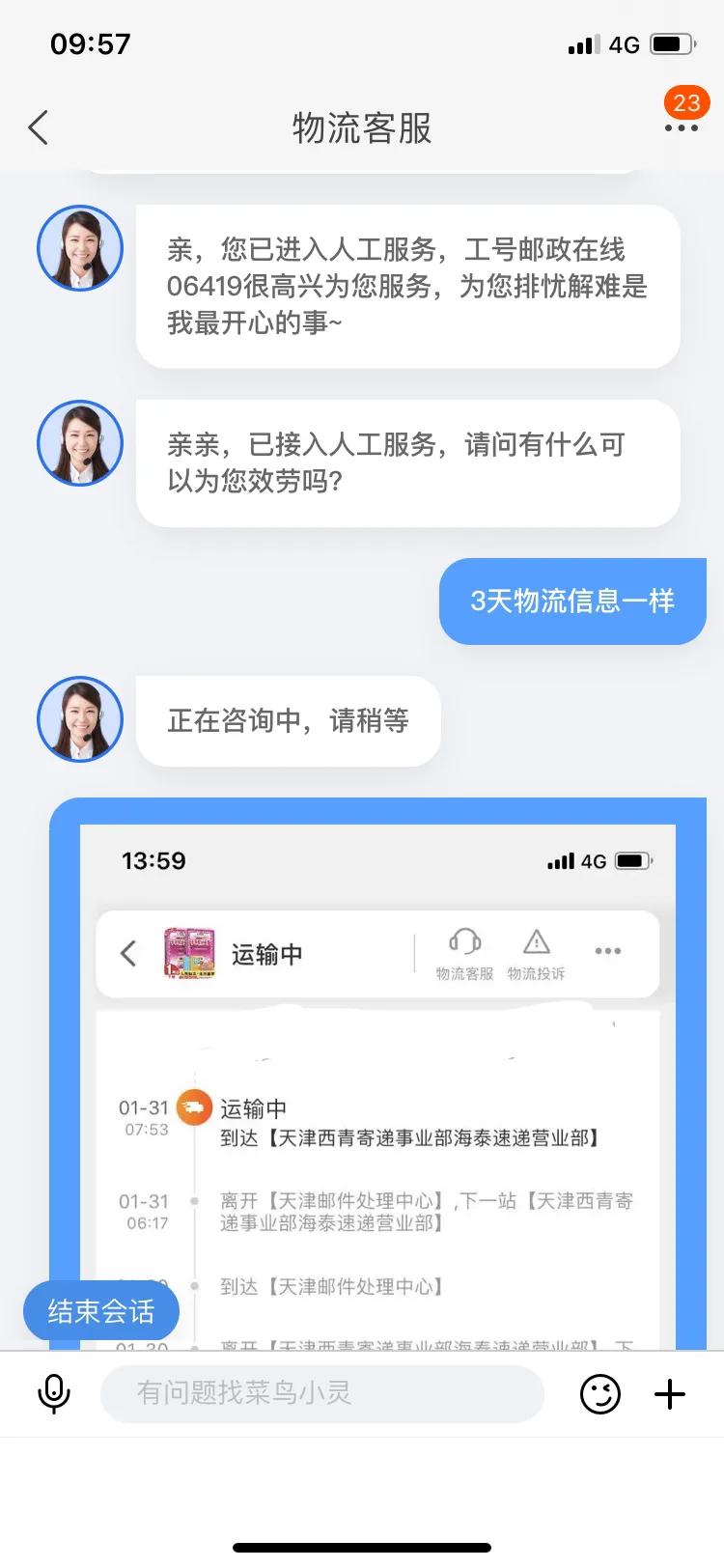Screen dimensions: 724x1568
Task: Tap the blue message 3天物流信息一样
Action: [571, 601]
